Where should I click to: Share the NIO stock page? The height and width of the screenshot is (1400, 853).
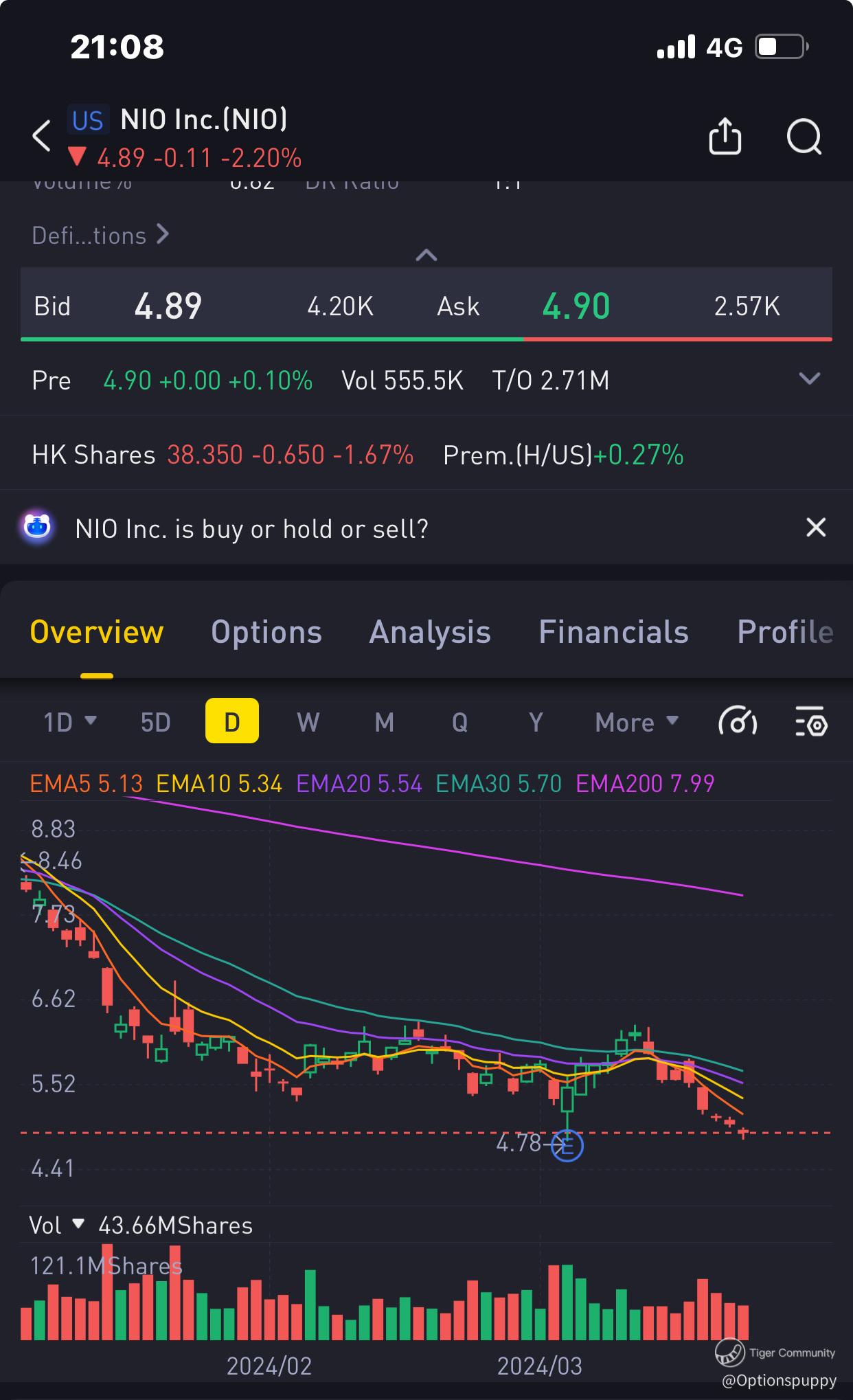click(x=725, y=136)
